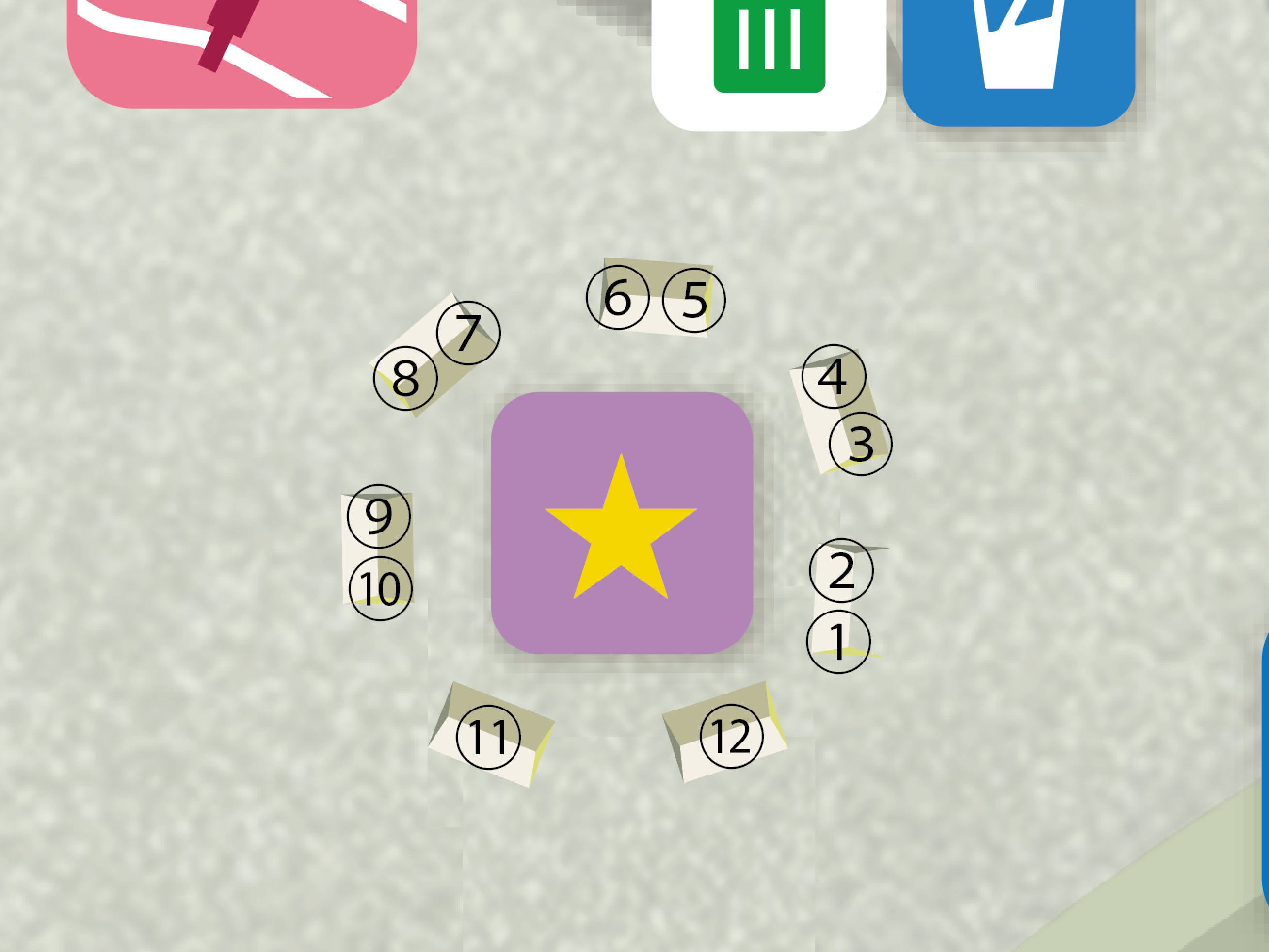Choose marker number 5
Image resolution: width=1269 pixels, height=952 pixels.
[693, 300]
